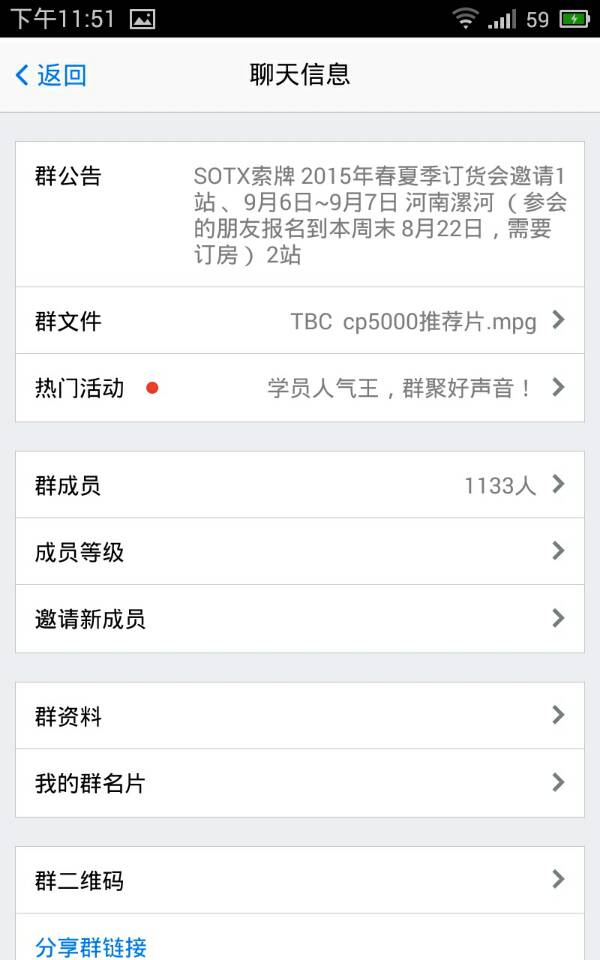View 热门活动 hot activities
600x960 pixels.
(300, 388)
